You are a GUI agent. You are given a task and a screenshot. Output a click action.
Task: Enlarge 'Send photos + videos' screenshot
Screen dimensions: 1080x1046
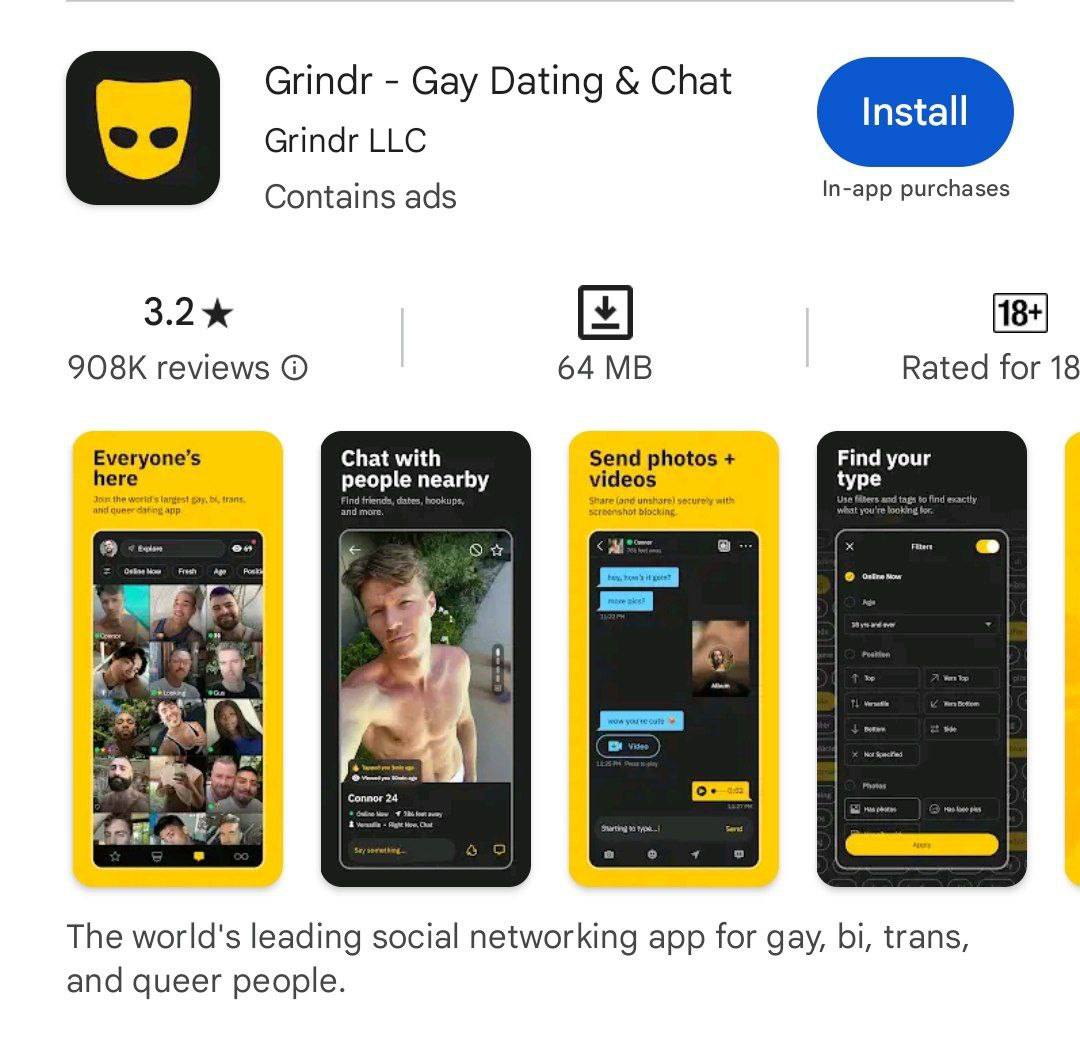pyautogui.click(x=673, y=658)
